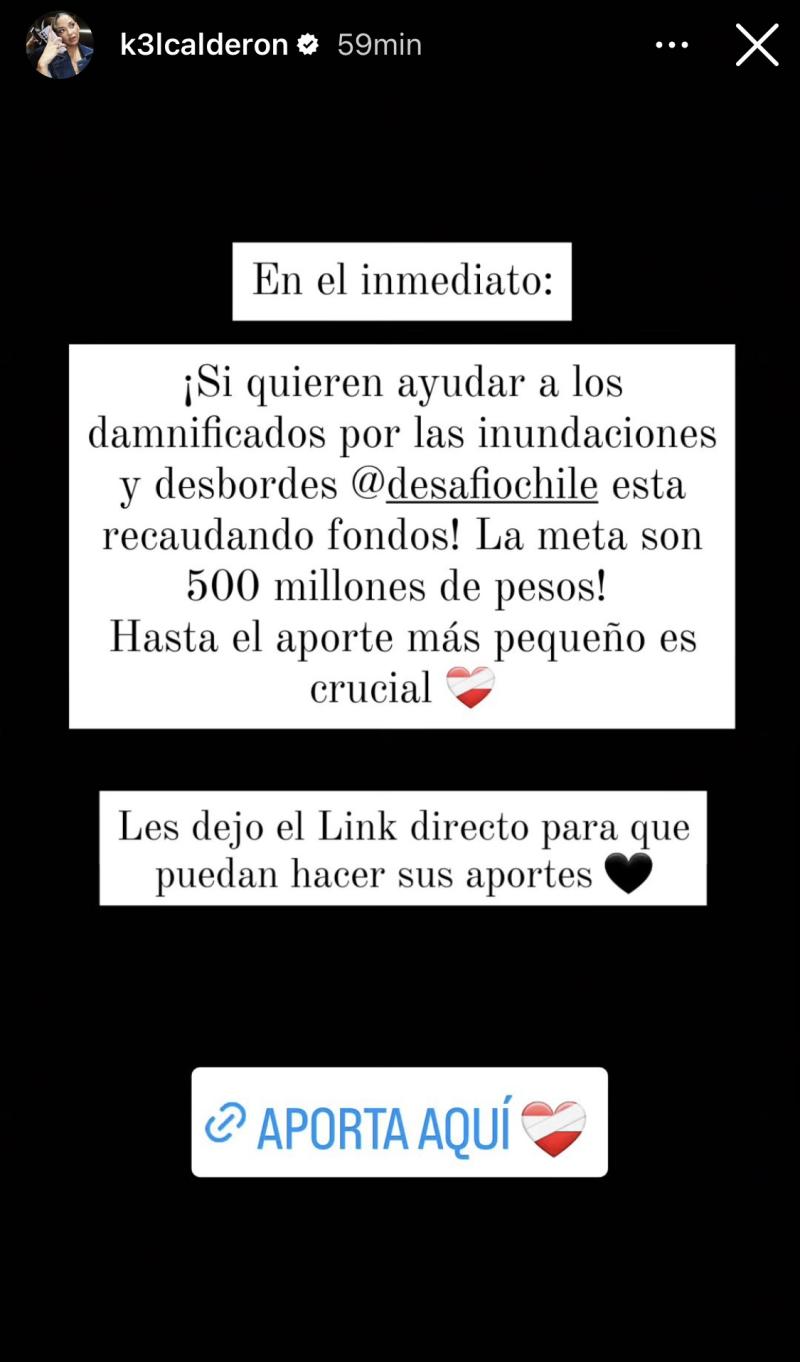Viewport: 800px width, 1362px height.
Task: Tap the mending heart emoji after 'crucial'
Action: (x=470, y=687)
